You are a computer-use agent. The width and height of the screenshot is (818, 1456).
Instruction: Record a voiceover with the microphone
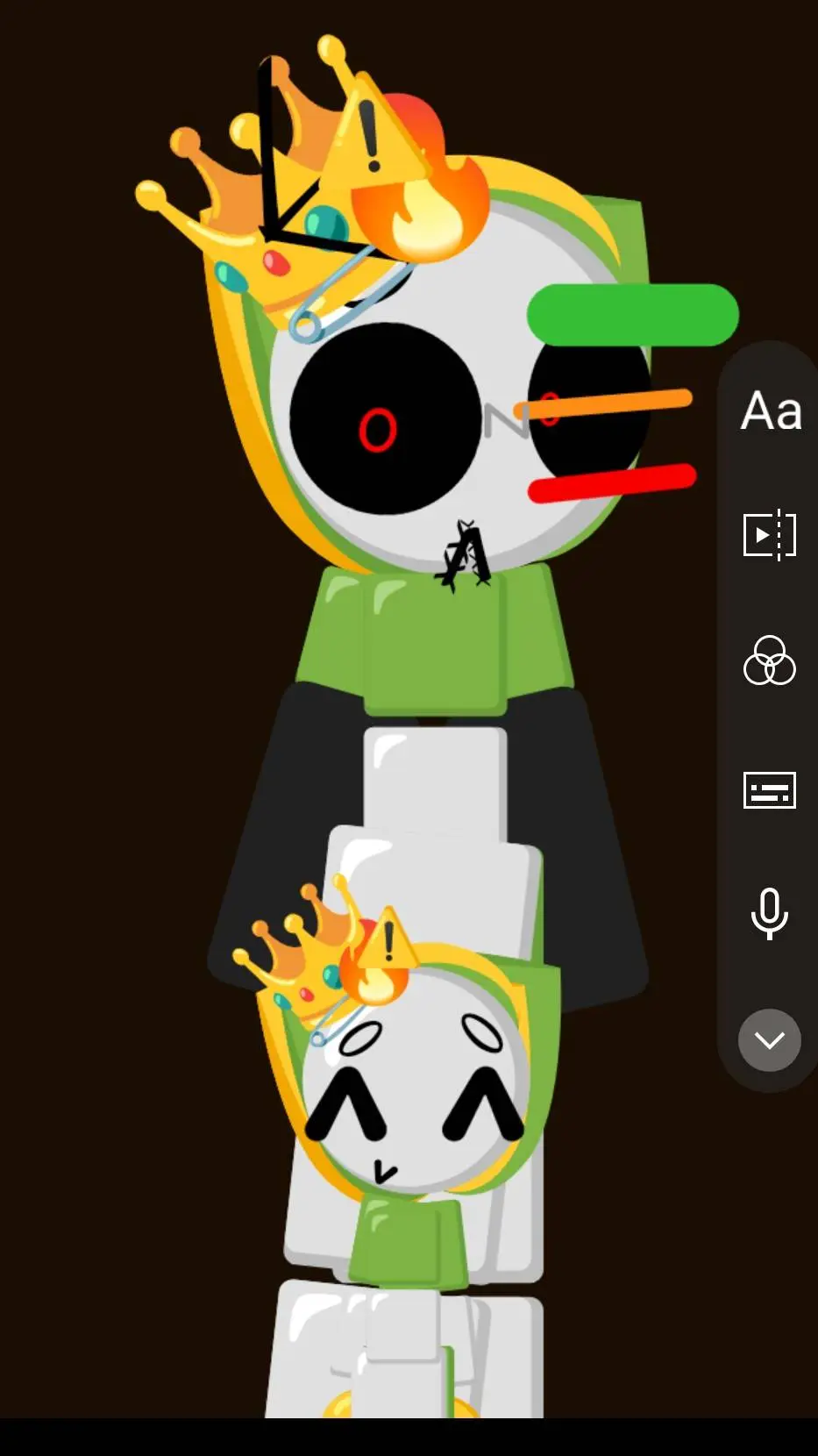769,913
